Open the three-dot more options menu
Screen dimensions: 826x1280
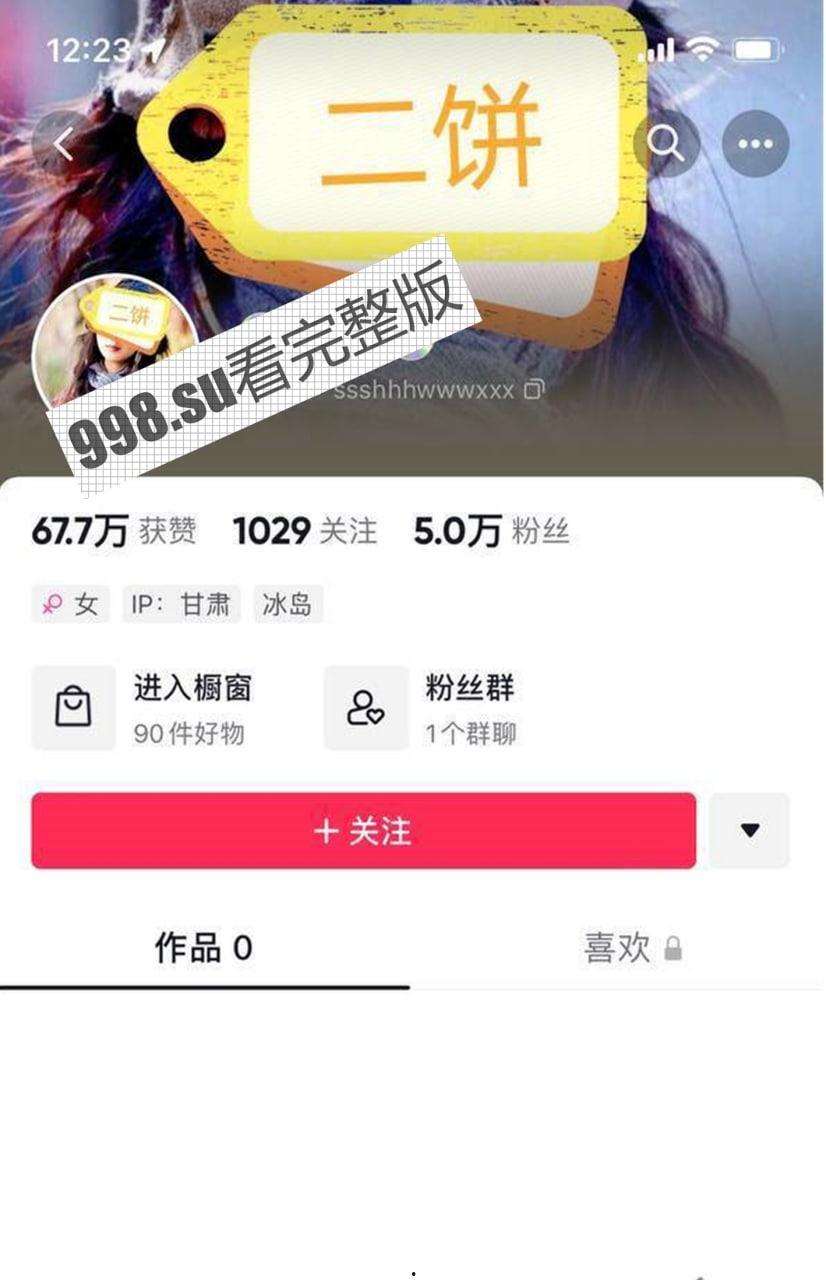(755, 144)
